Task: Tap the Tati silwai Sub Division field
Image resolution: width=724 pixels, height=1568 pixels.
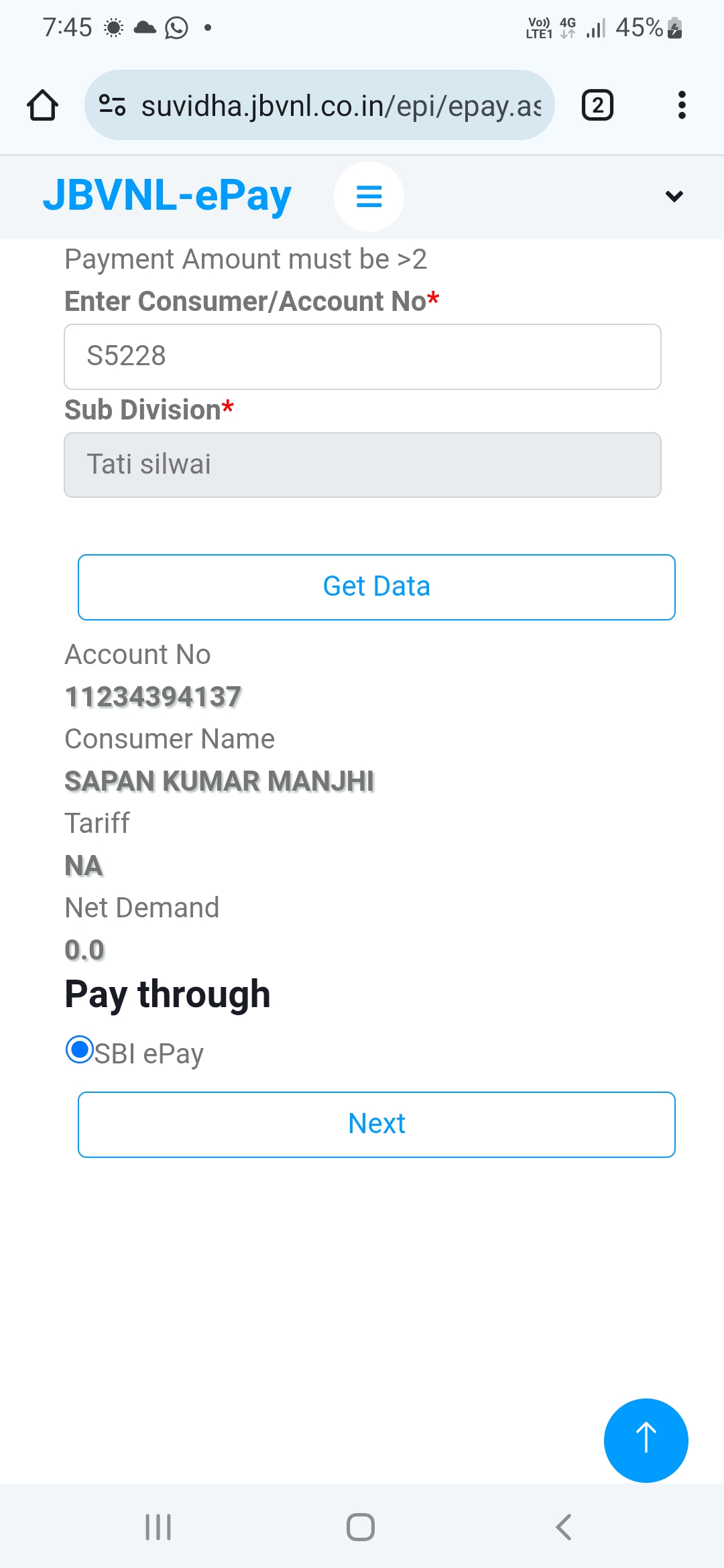Action: point(363,465)
